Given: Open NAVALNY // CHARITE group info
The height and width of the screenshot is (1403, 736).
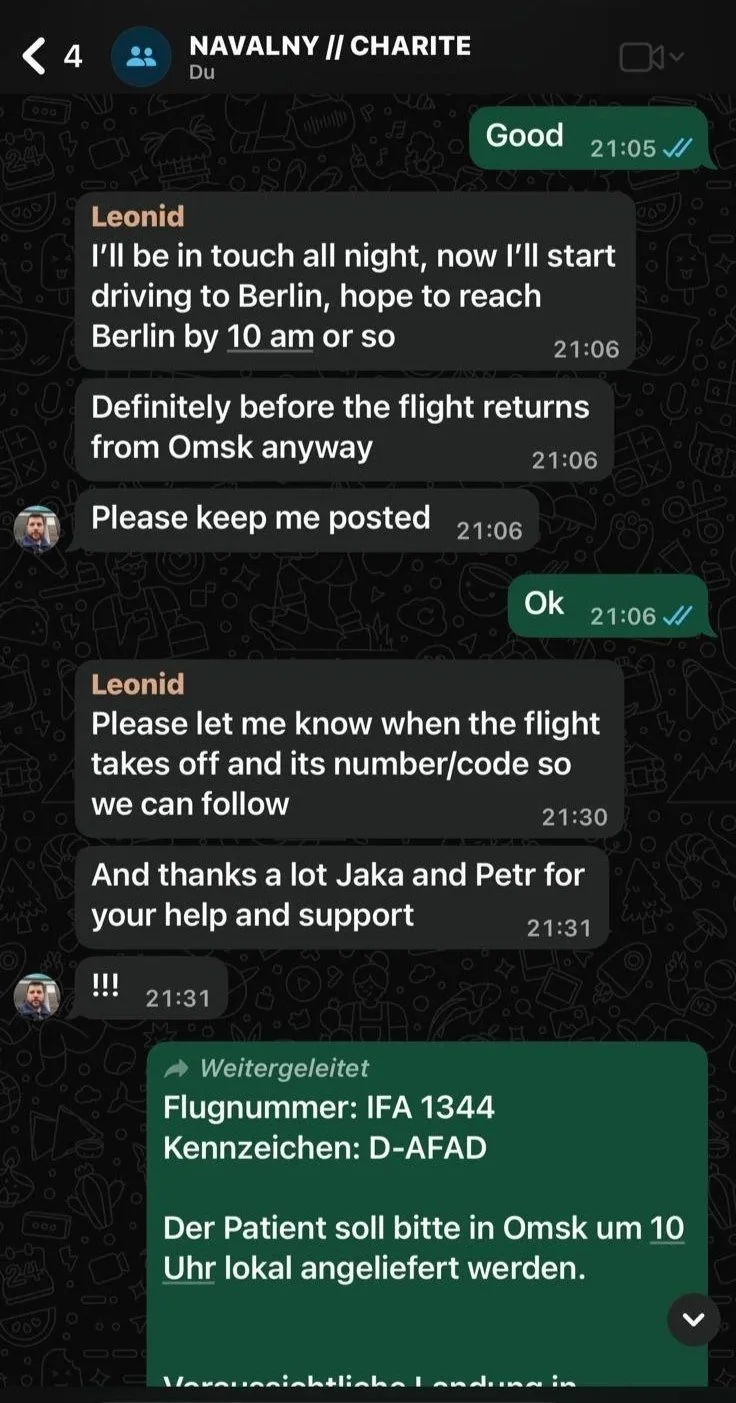Looking at the screenshot, I should tap(329, 56).
